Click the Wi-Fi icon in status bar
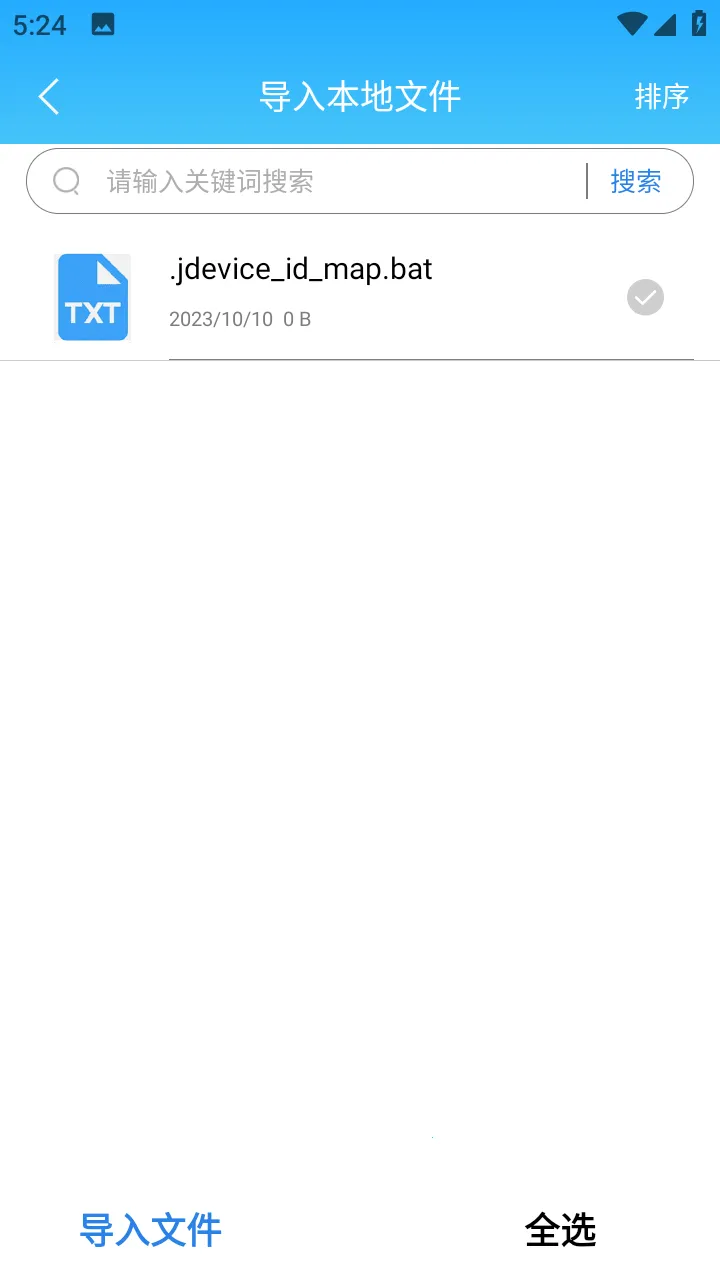720x1280 pixels. pyautogui.click(x=631, y=25)
